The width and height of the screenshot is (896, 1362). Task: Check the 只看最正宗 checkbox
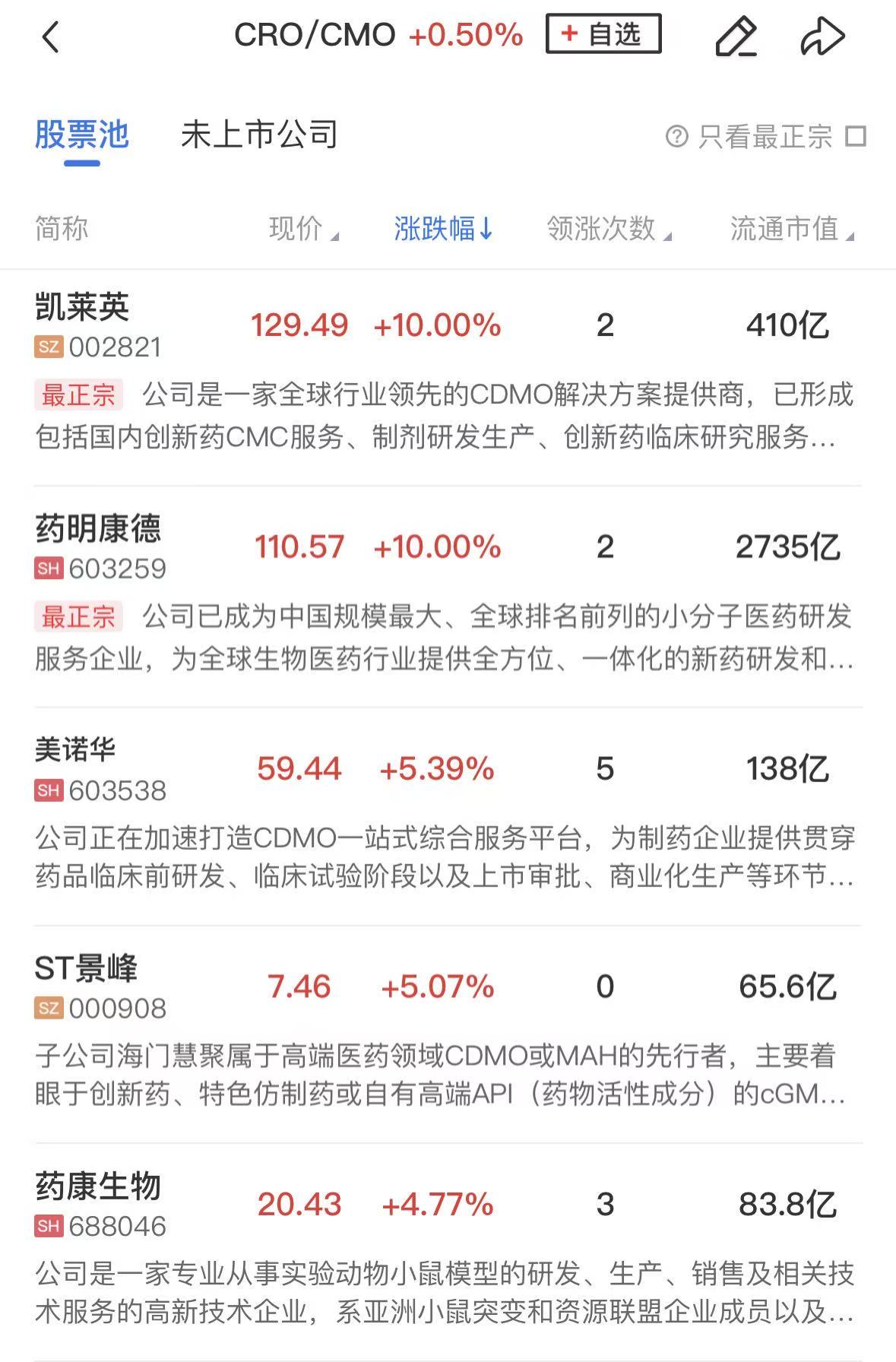pyautogui.click(x=856, y=137)
